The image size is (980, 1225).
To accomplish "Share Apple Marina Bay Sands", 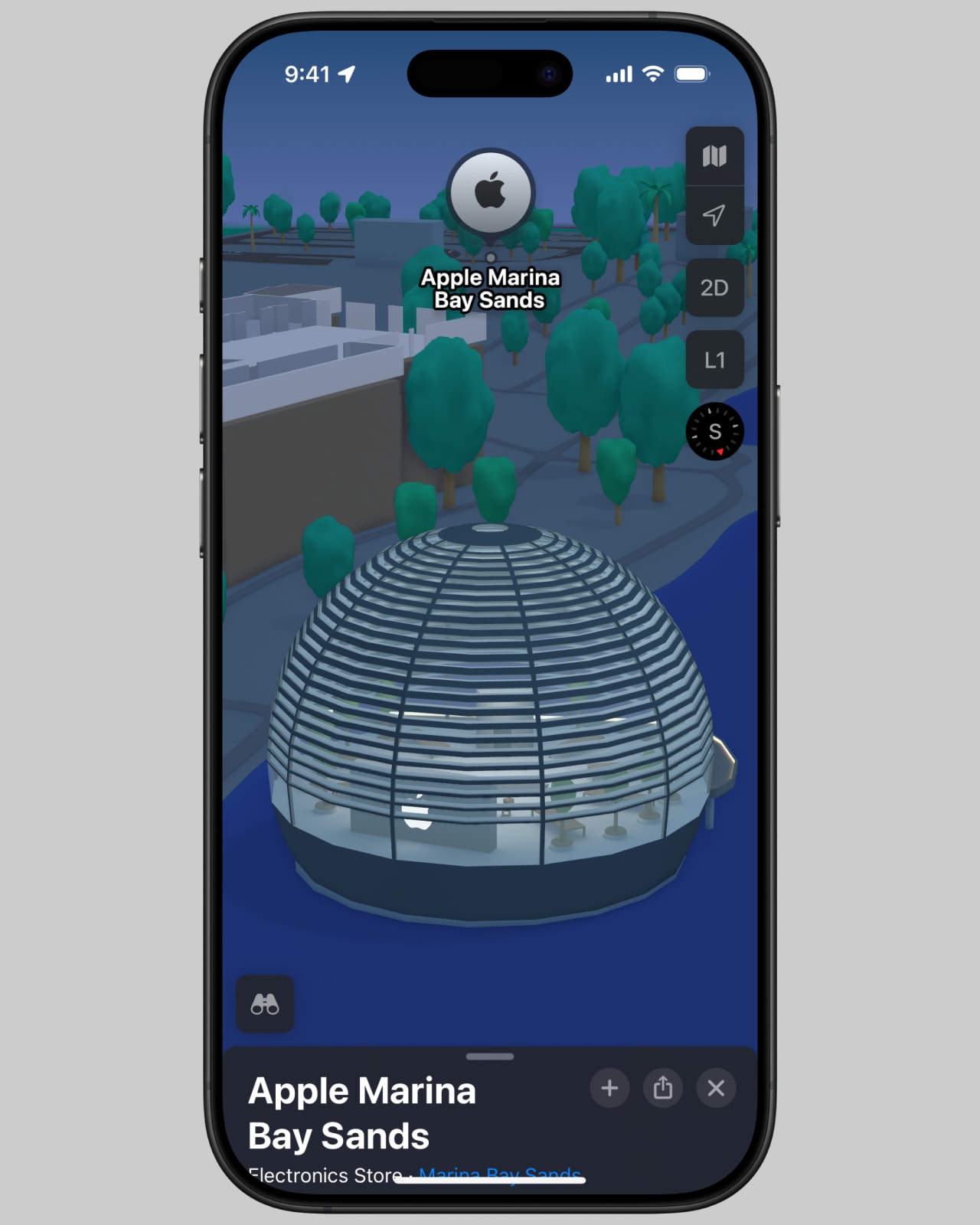I will pos(663,1088).
